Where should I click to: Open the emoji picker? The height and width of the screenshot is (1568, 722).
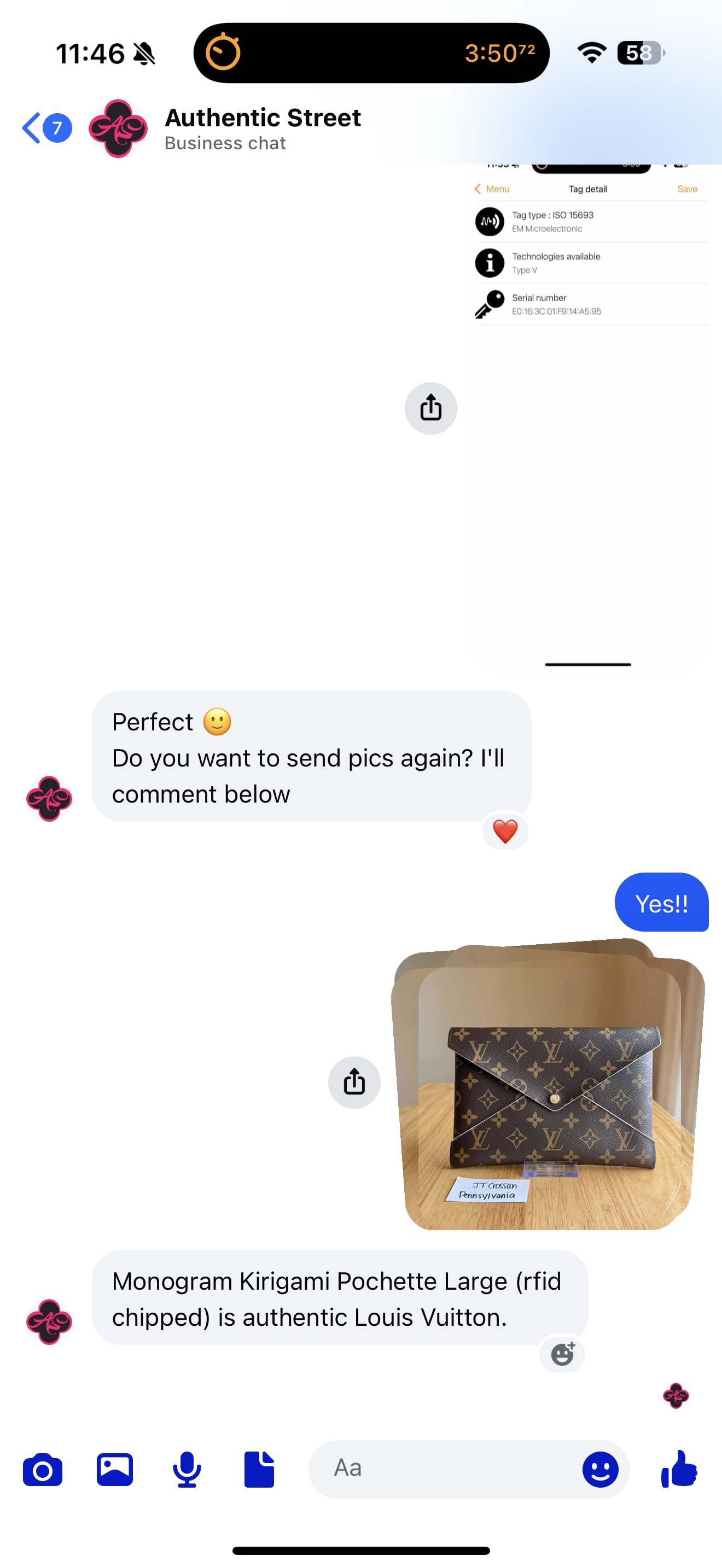coord(599,1470)
